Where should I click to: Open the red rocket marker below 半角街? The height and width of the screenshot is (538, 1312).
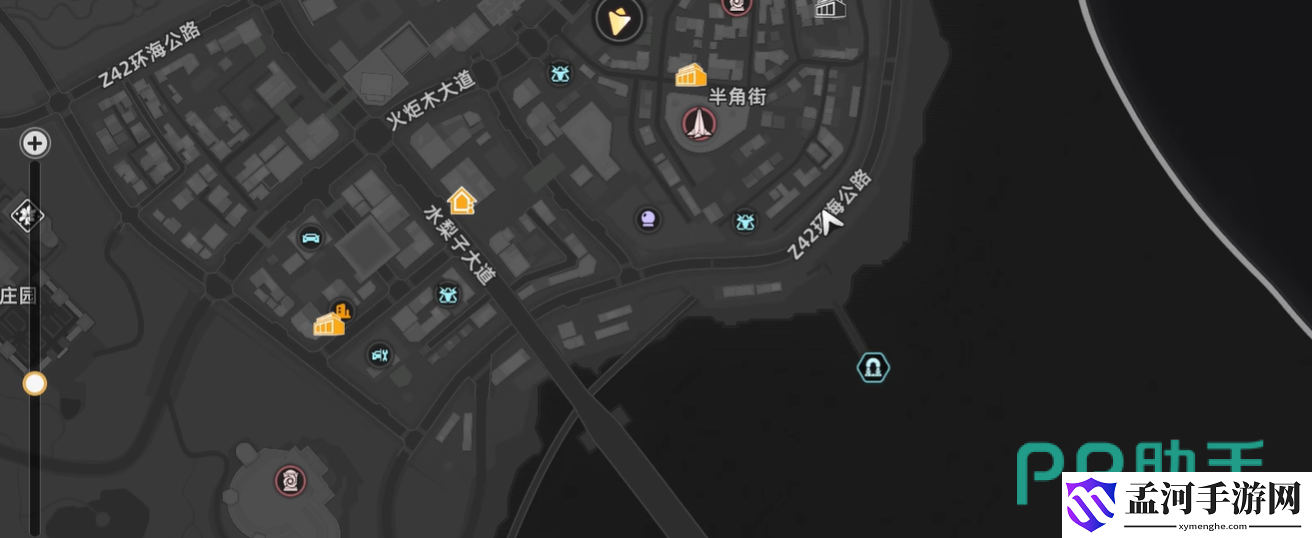(698, 124)
